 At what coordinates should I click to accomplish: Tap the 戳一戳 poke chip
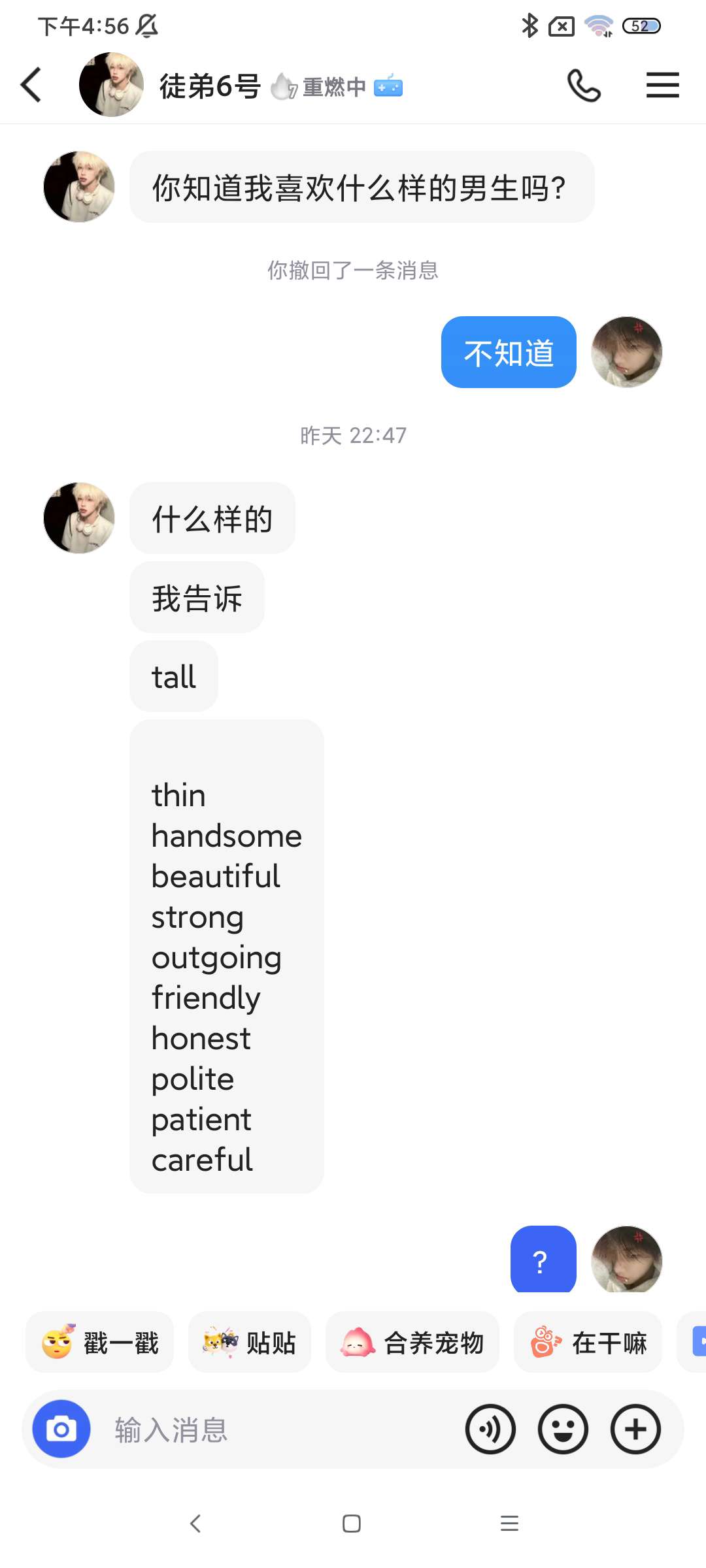(99, 1343)
